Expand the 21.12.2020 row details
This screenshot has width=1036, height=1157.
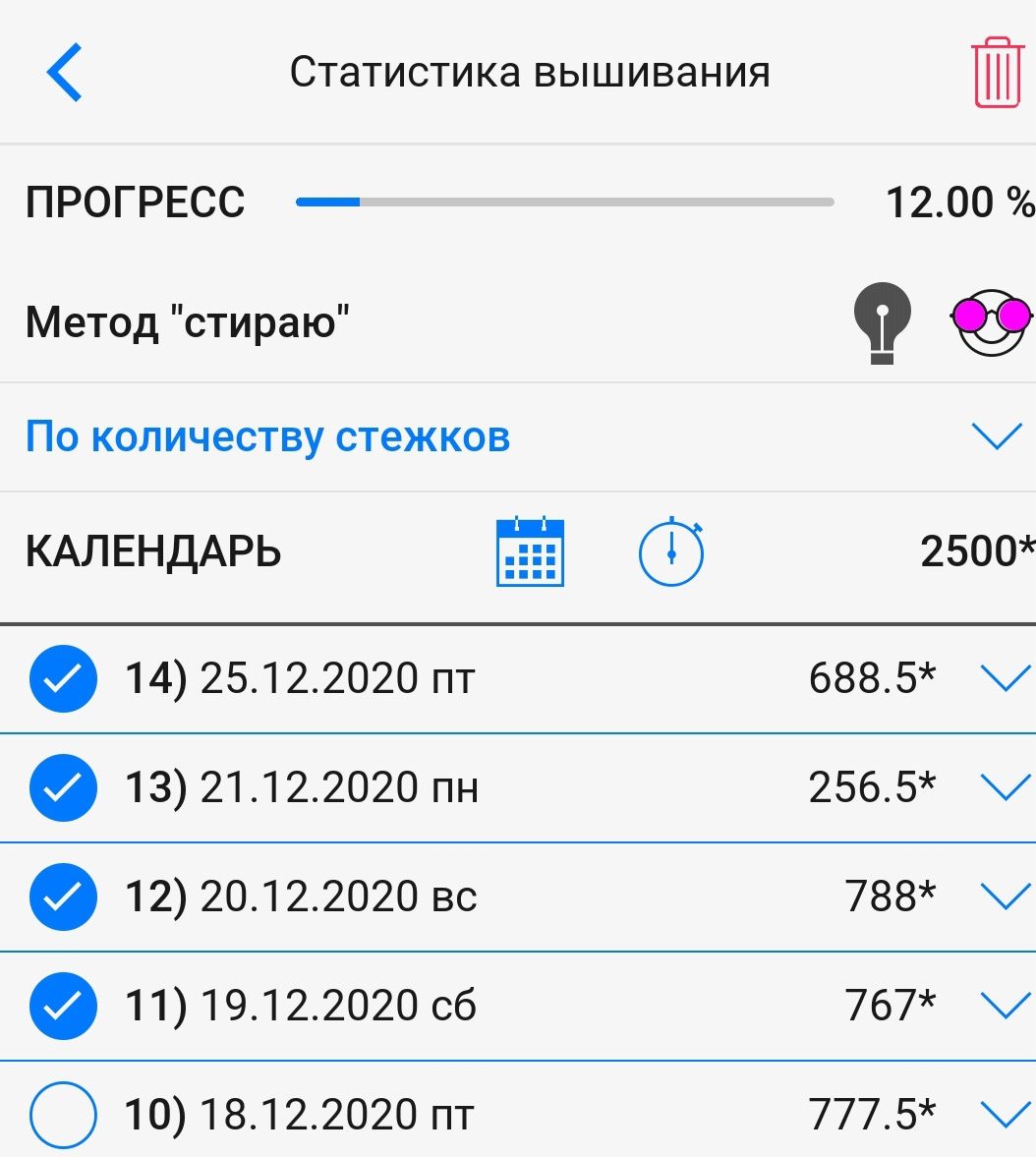pos(1005,787)
